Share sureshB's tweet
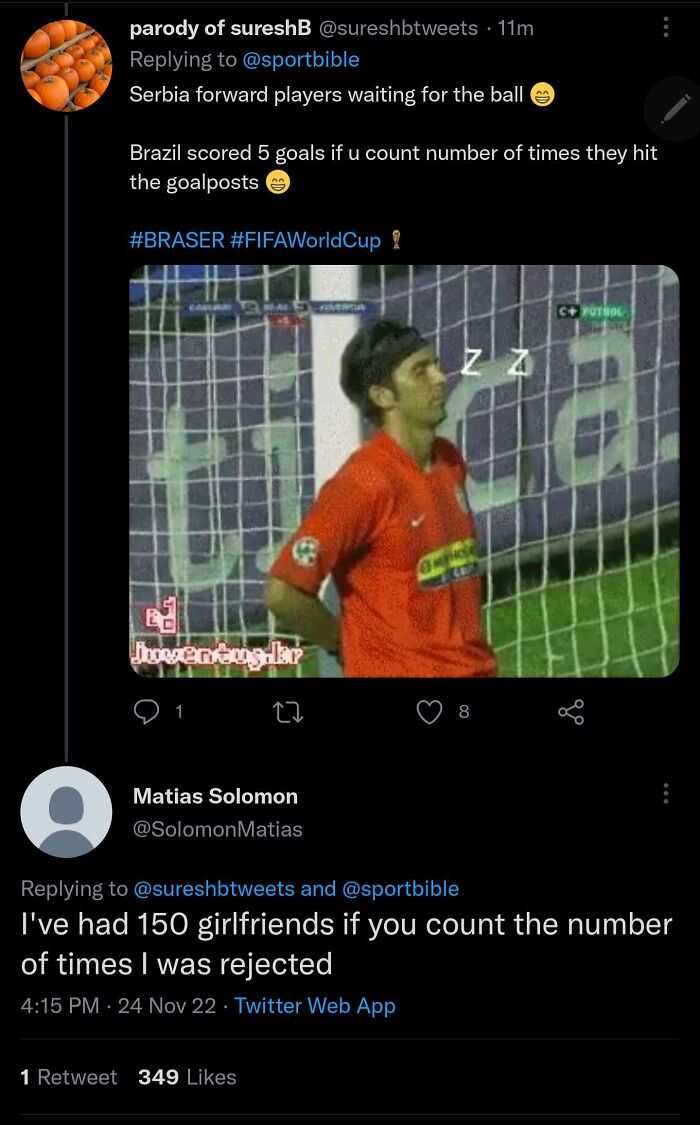The image size is (700, 1125). pyautogui.click(x=570, y=711)
